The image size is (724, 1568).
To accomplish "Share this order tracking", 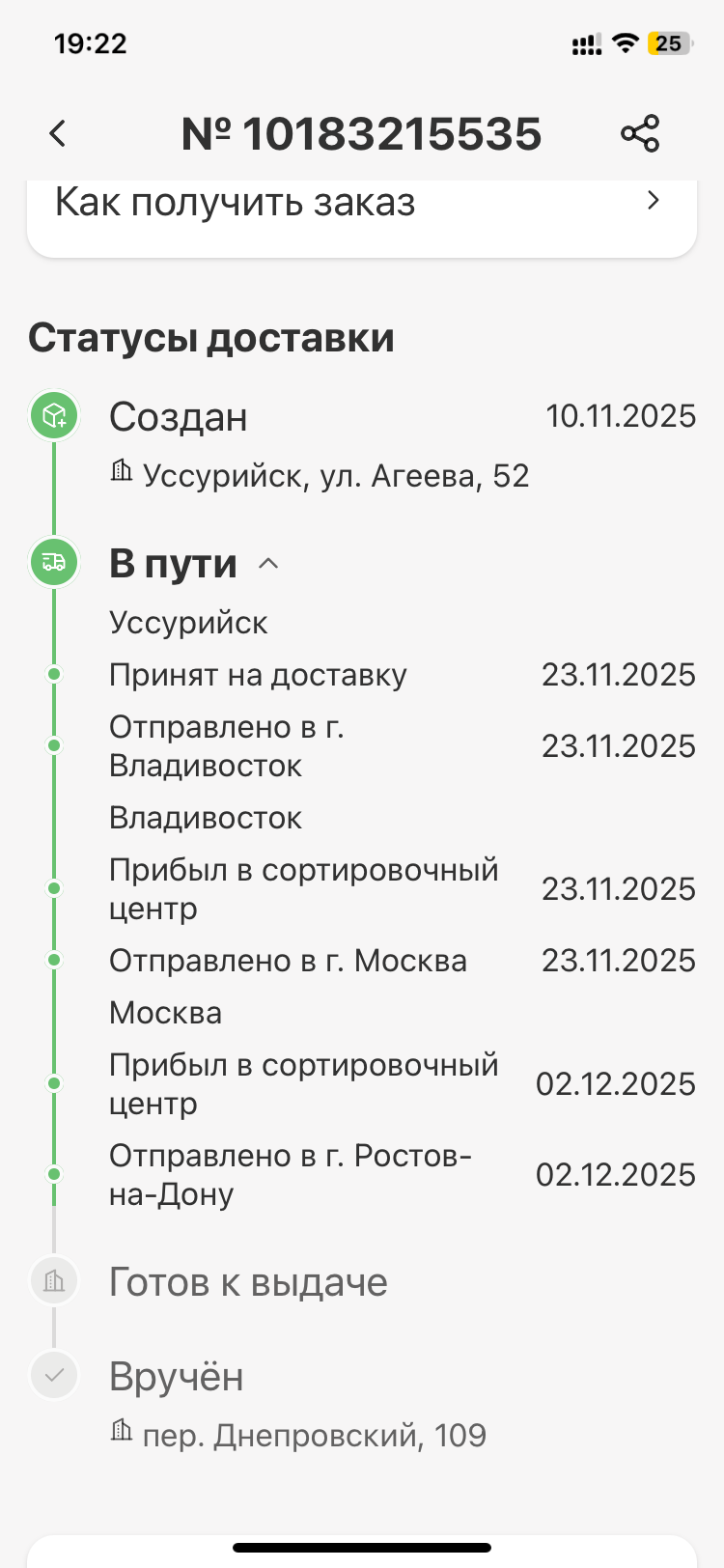I will (x=640, y=133).
